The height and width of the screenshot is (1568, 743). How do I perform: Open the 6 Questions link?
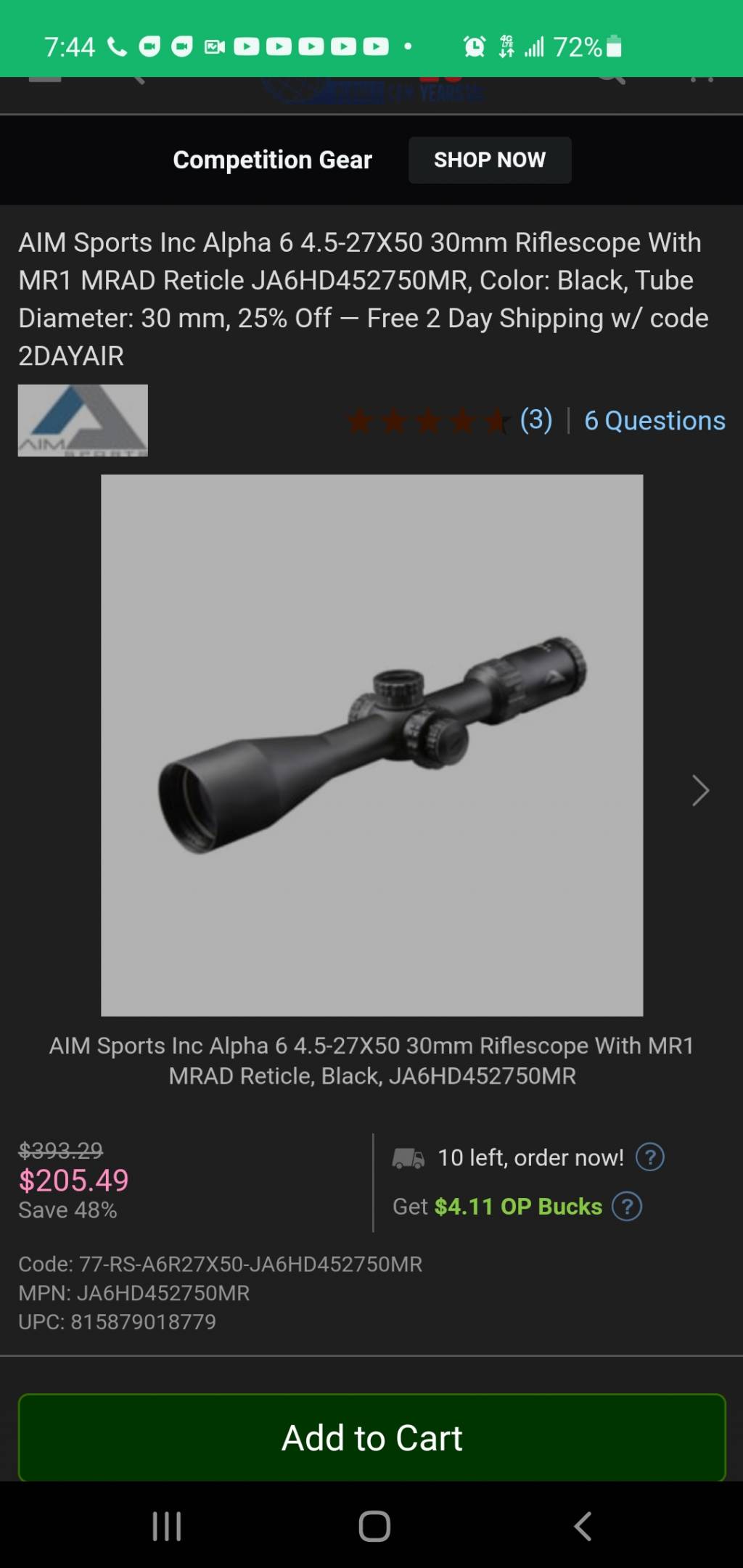654,421
